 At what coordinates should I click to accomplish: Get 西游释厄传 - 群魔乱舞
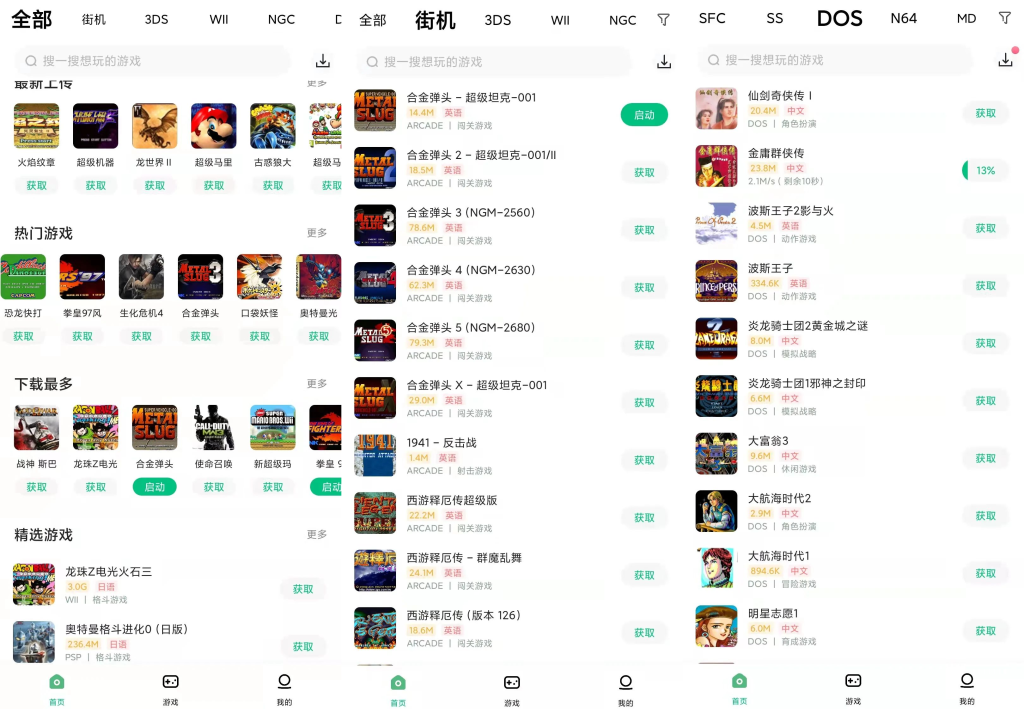pos(644,575)
